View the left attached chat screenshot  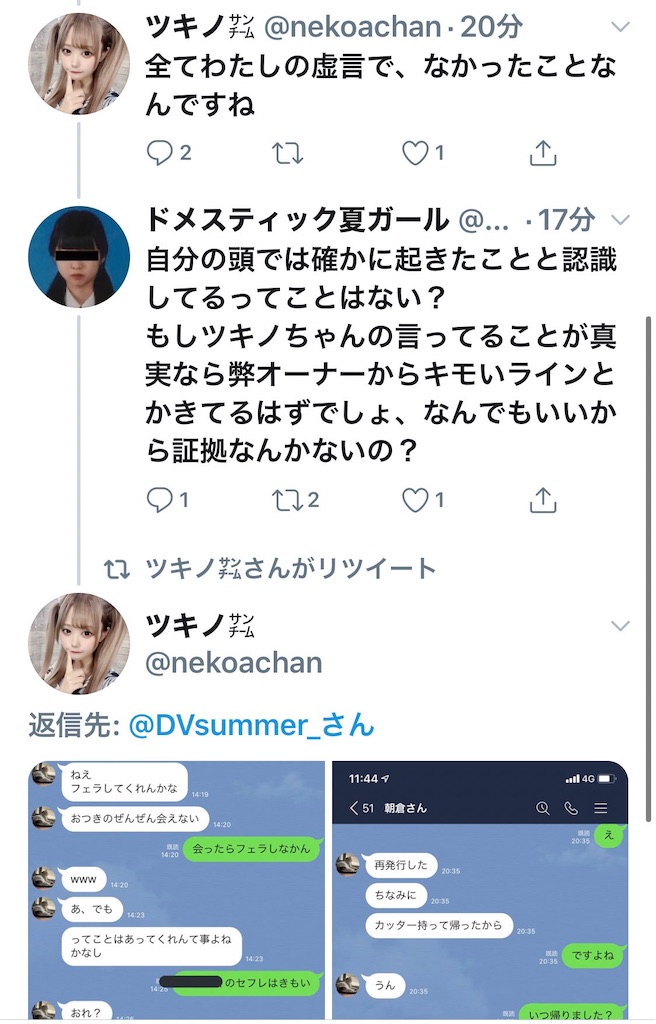point(177,890)
